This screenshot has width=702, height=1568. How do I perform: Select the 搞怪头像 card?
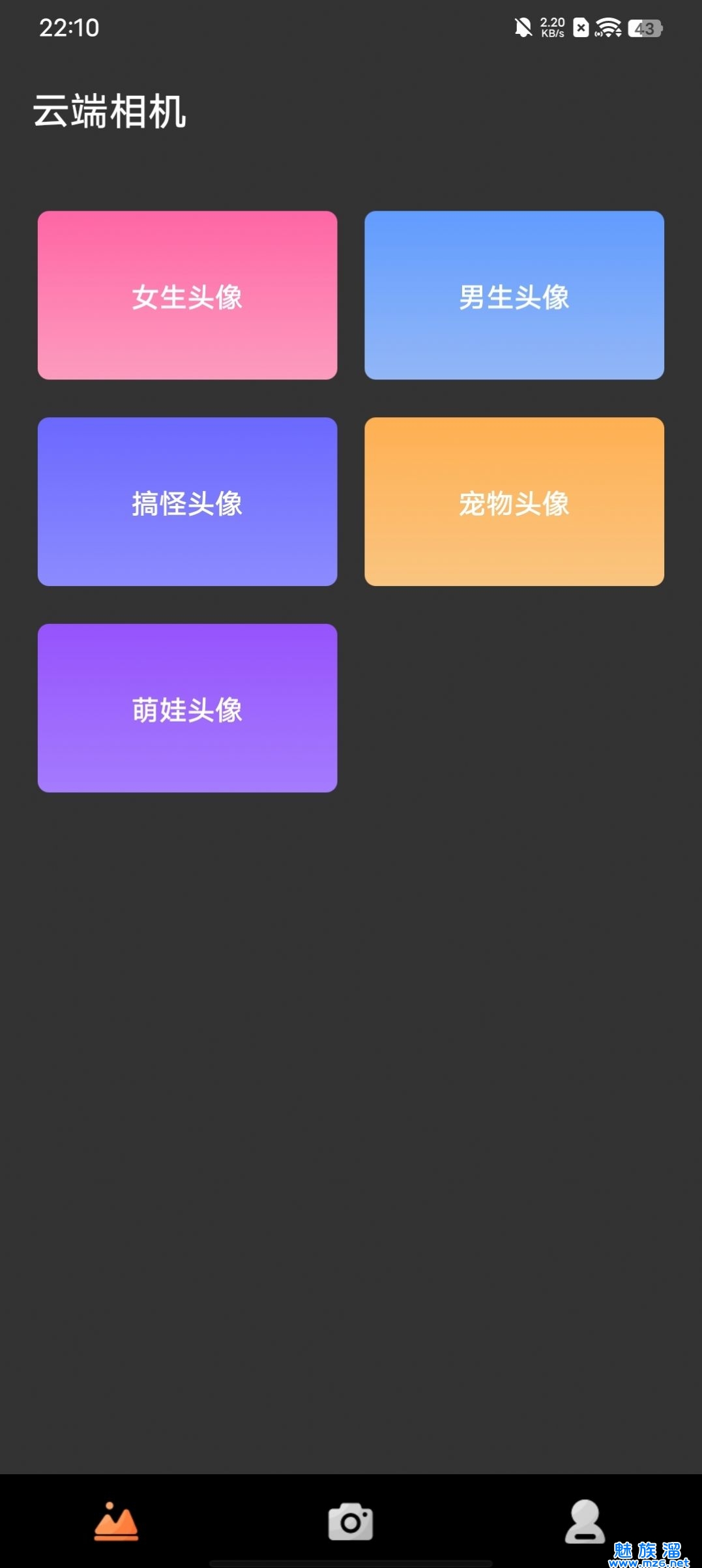187,501
